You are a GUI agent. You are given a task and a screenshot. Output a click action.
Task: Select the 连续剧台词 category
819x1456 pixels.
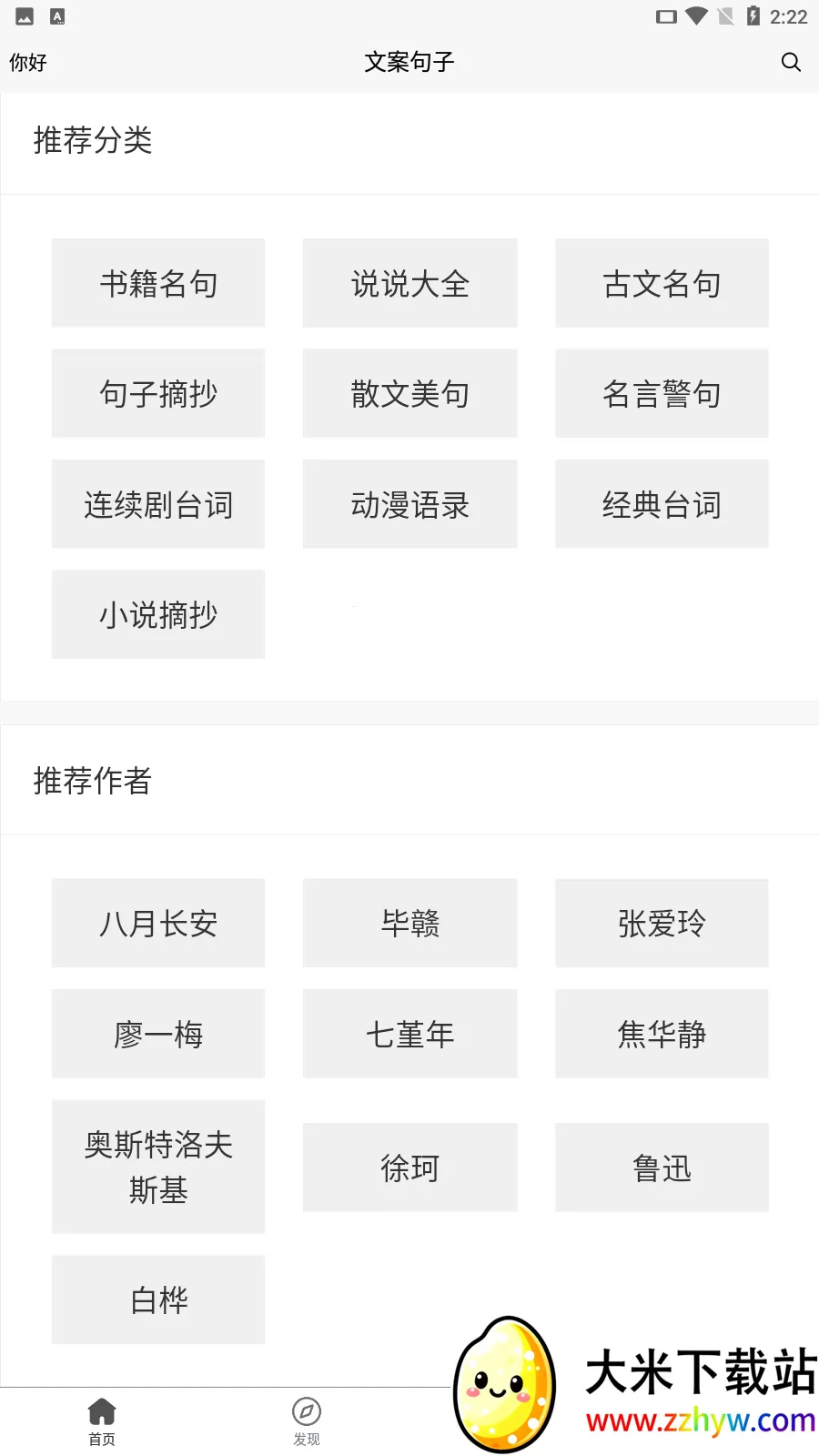(158, 504)
